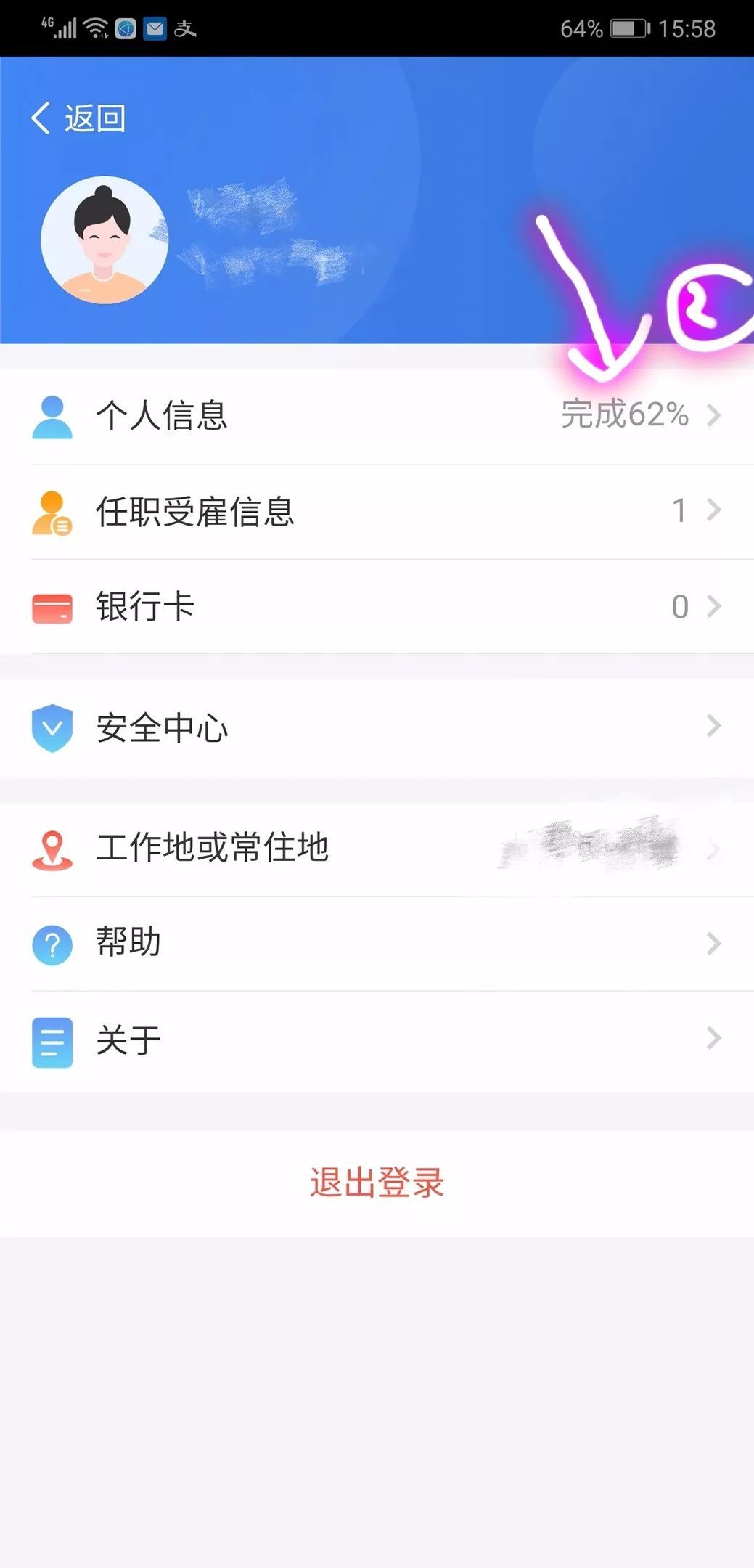Open 任职受雇信息 row

click(377, 512)
